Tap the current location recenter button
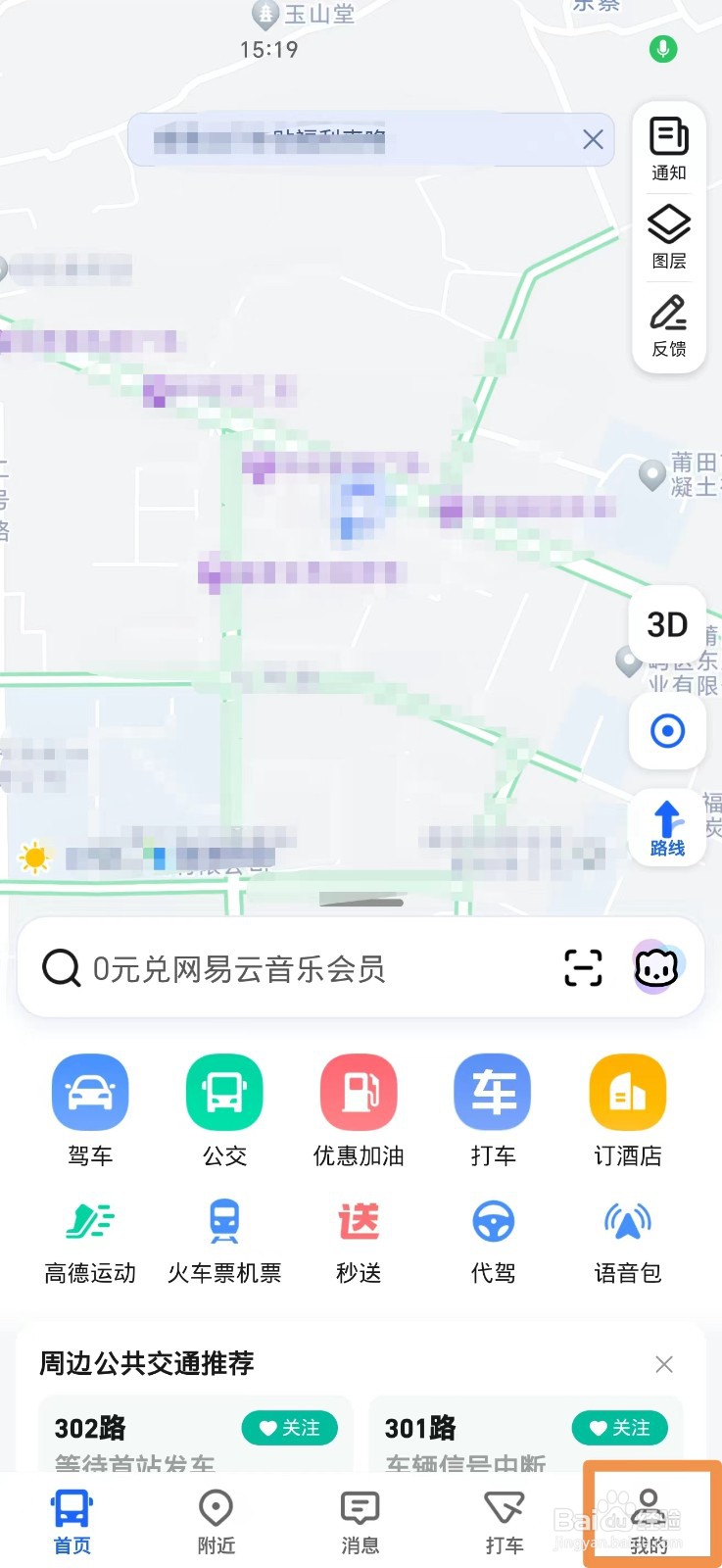Screen dimensions: 722x1568 pos(667,732)
